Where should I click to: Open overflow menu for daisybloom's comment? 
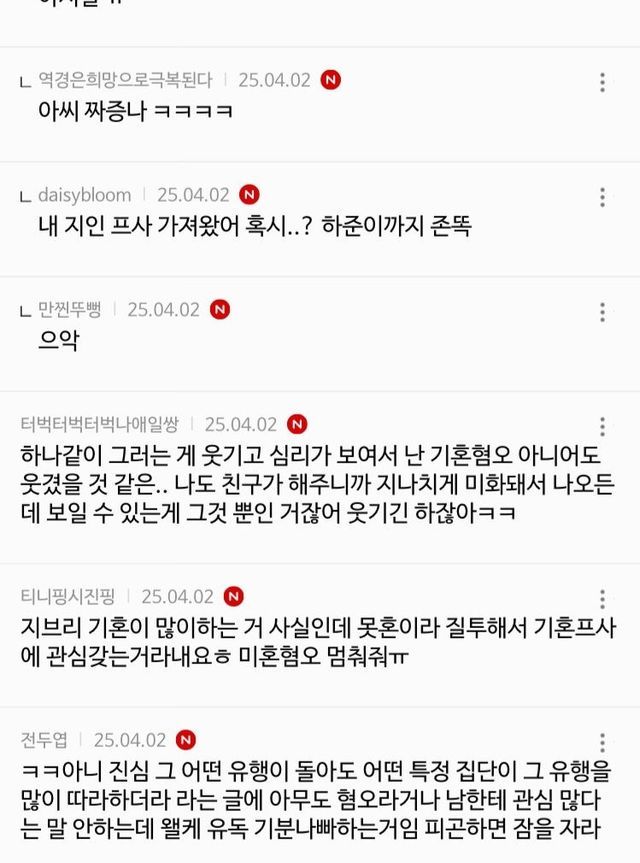[x=602, y=197]
